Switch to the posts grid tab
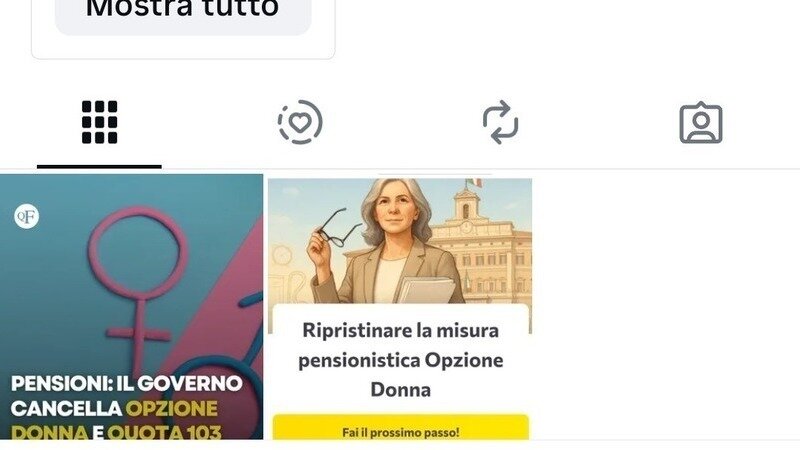800x450 pixels. 99,123
